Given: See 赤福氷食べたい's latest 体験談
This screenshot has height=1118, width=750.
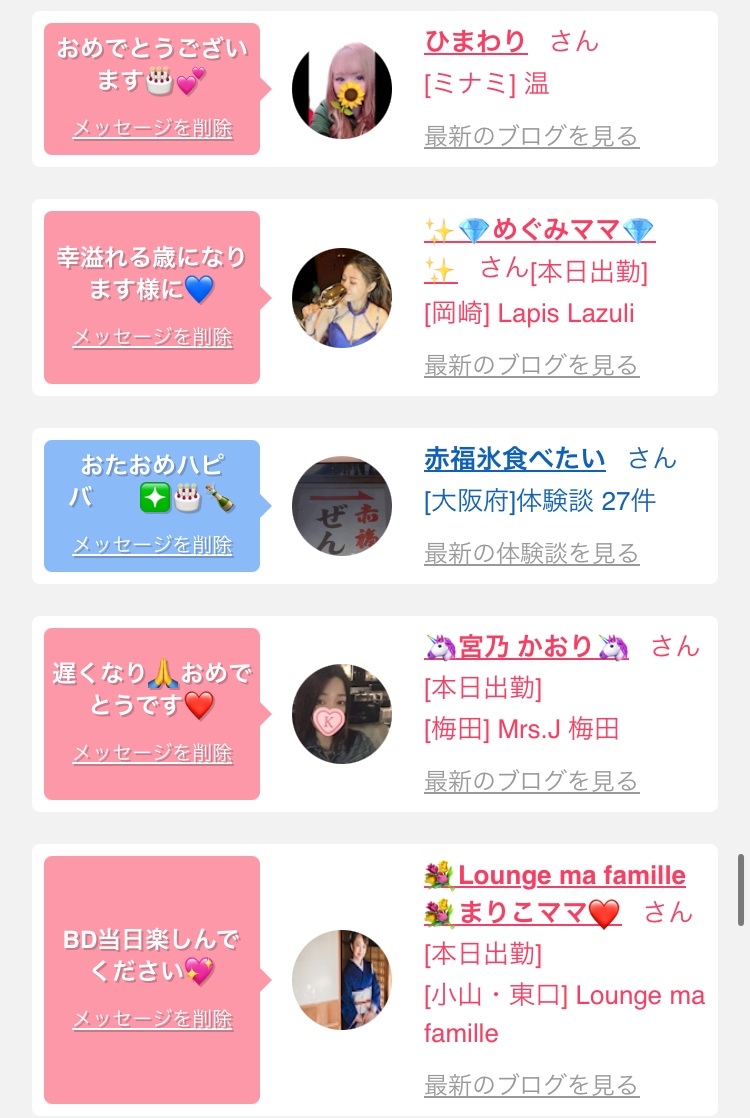Looking at the screenshot, I should click(531, 553).
